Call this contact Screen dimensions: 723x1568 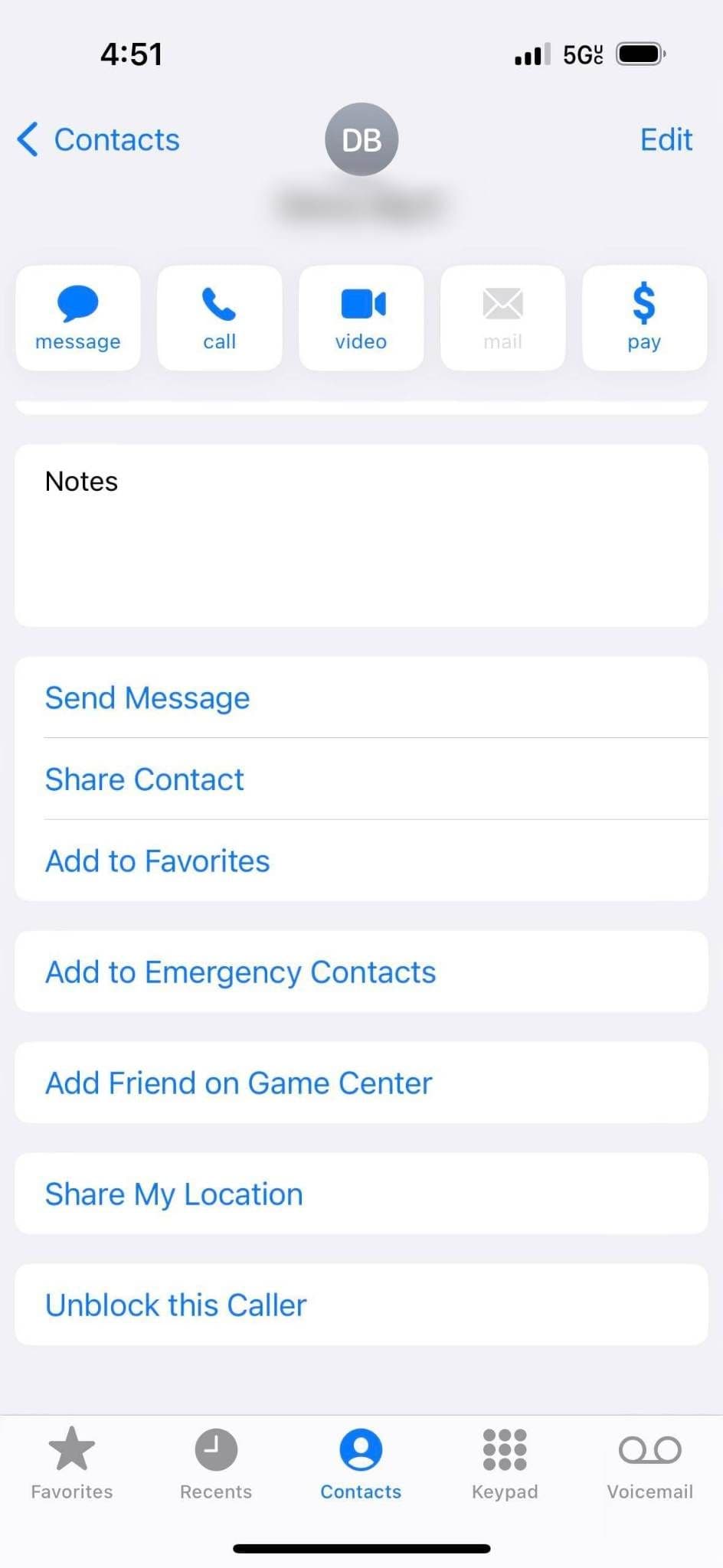220,318
